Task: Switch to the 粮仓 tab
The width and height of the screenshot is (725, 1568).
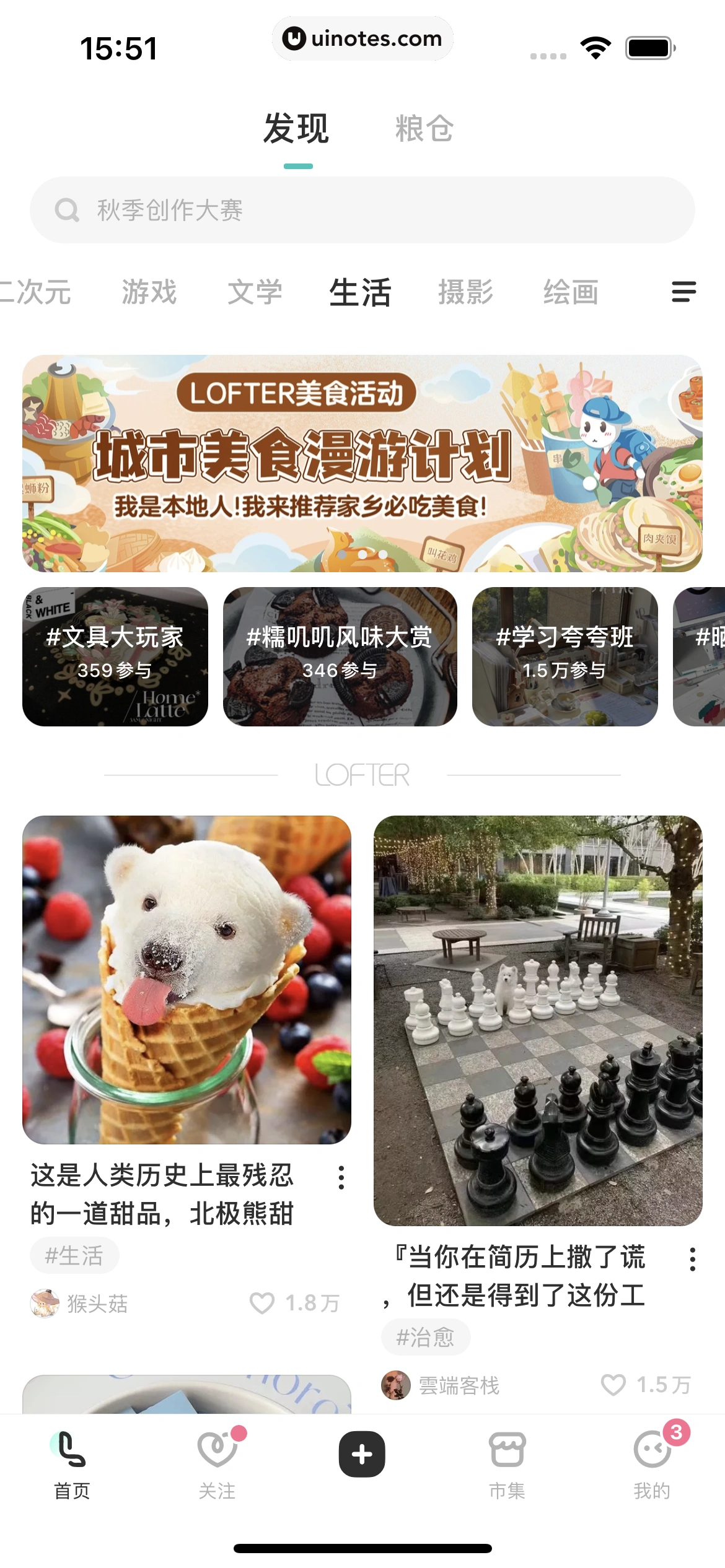Action: (x=423, y=128)
